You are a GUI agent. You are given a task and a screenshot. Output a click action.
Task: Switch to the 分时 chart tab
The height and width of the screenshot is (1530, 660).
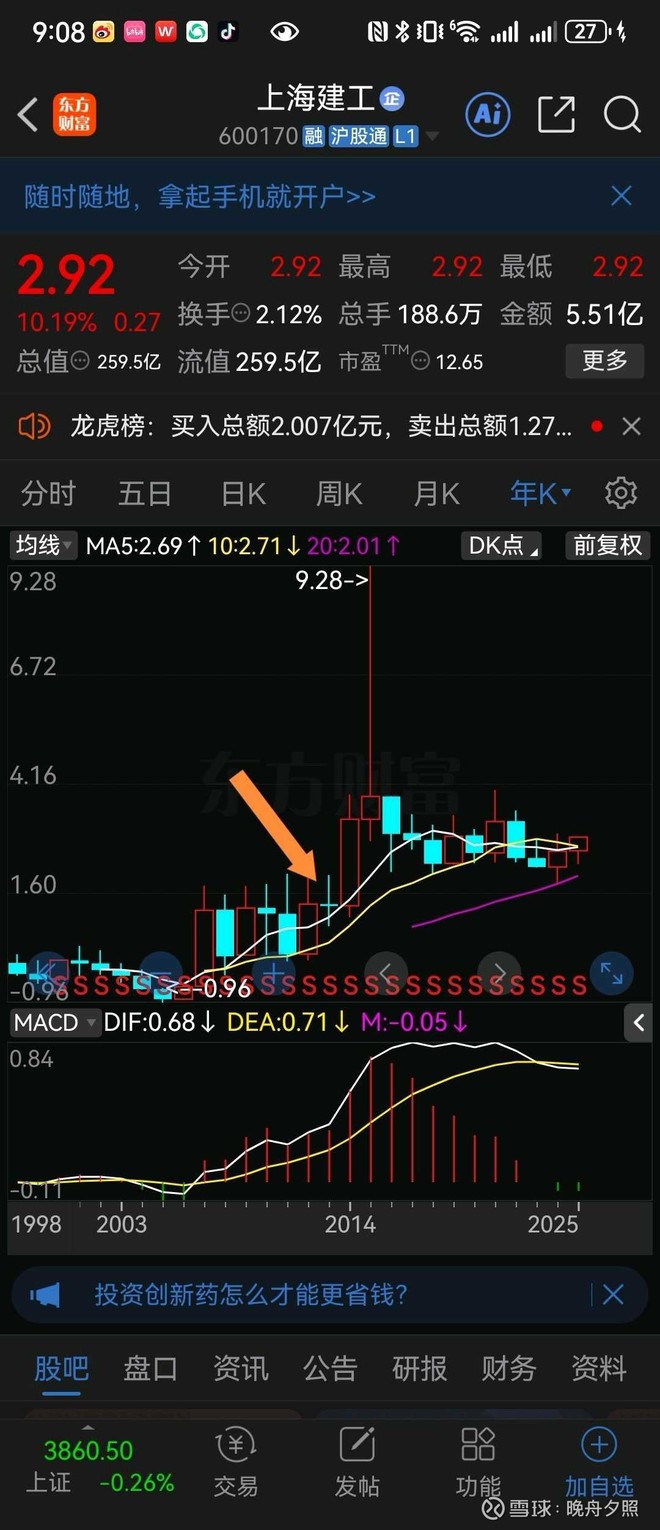(48, 493)
